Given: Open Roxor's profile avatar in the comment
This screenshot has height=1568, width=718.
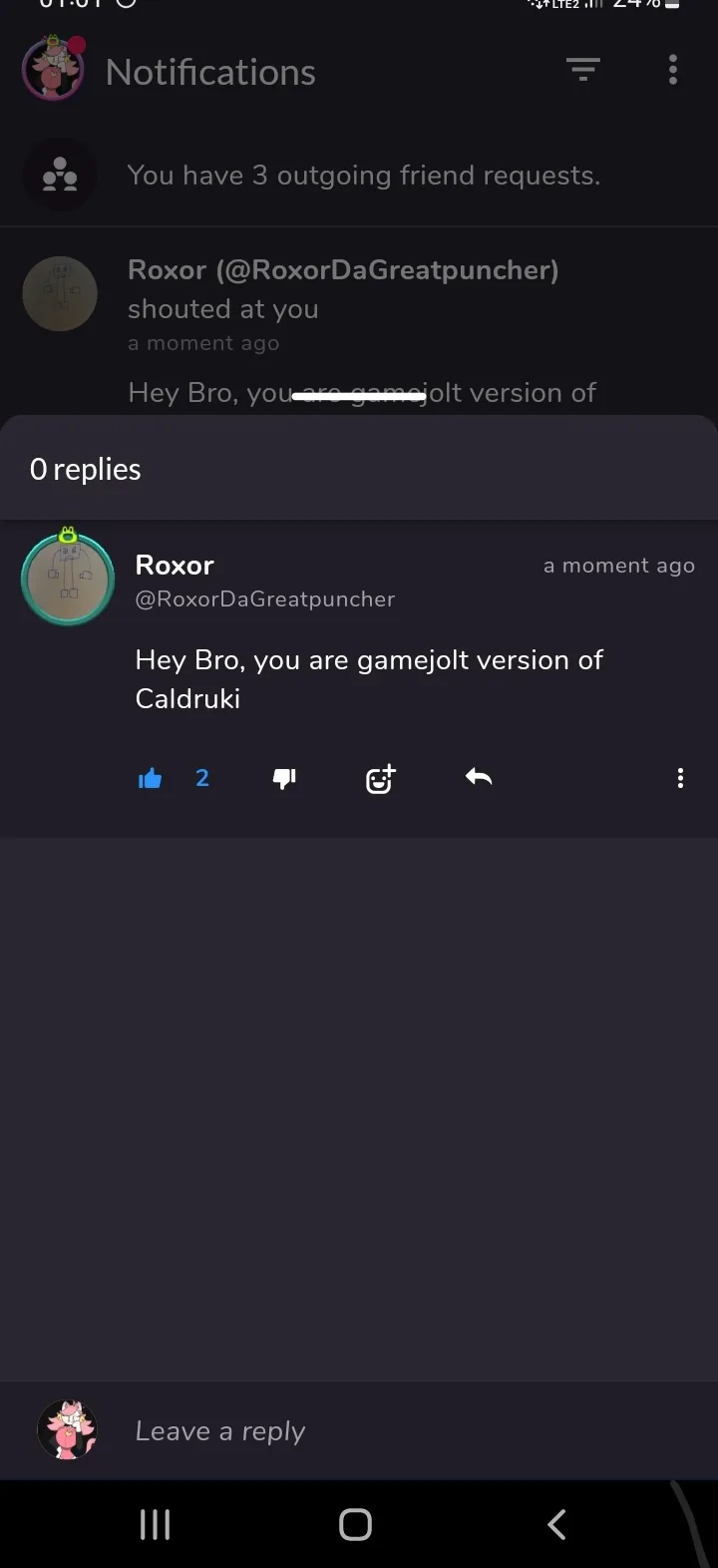Looking at the screenshot, I should 68,580.
